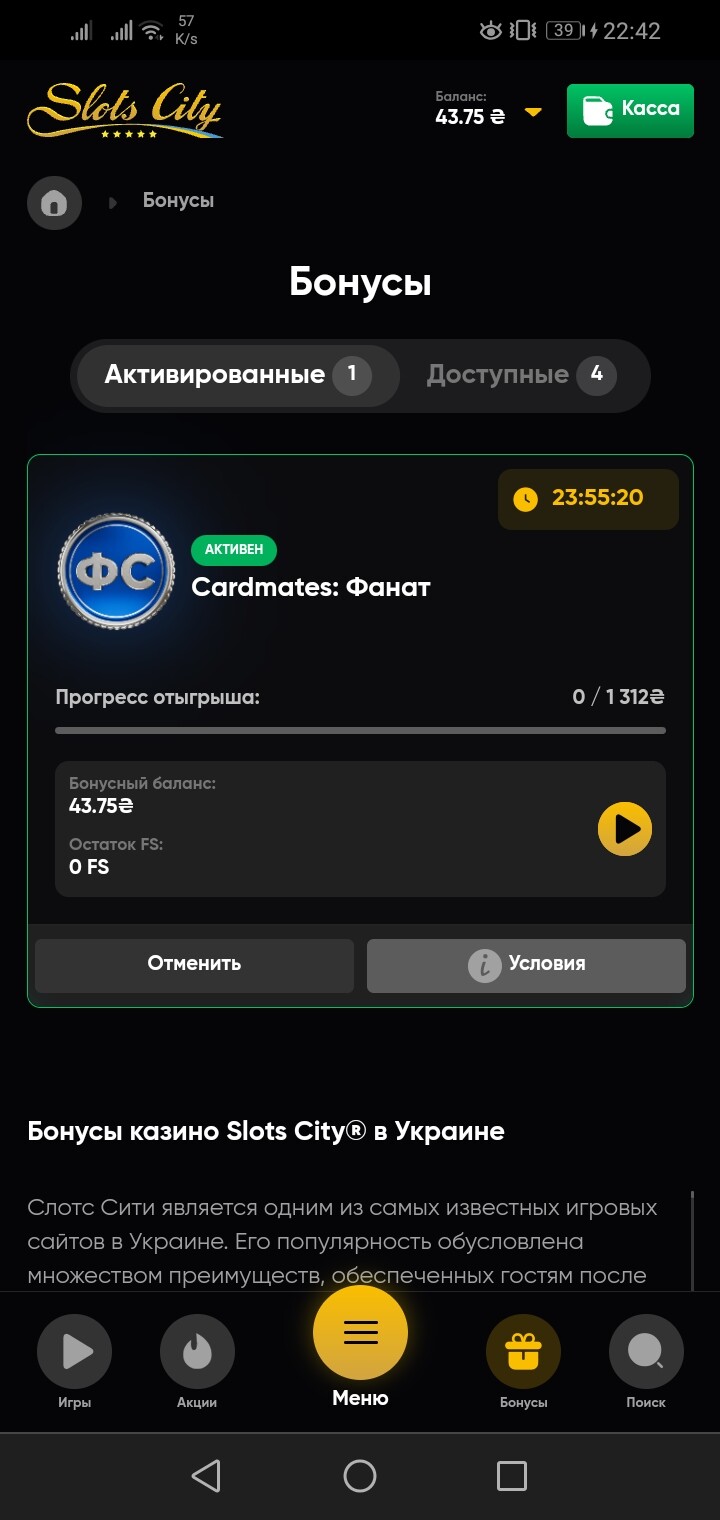View bonus Условия
Screen dimensions: 720x1520
(526, 964)
